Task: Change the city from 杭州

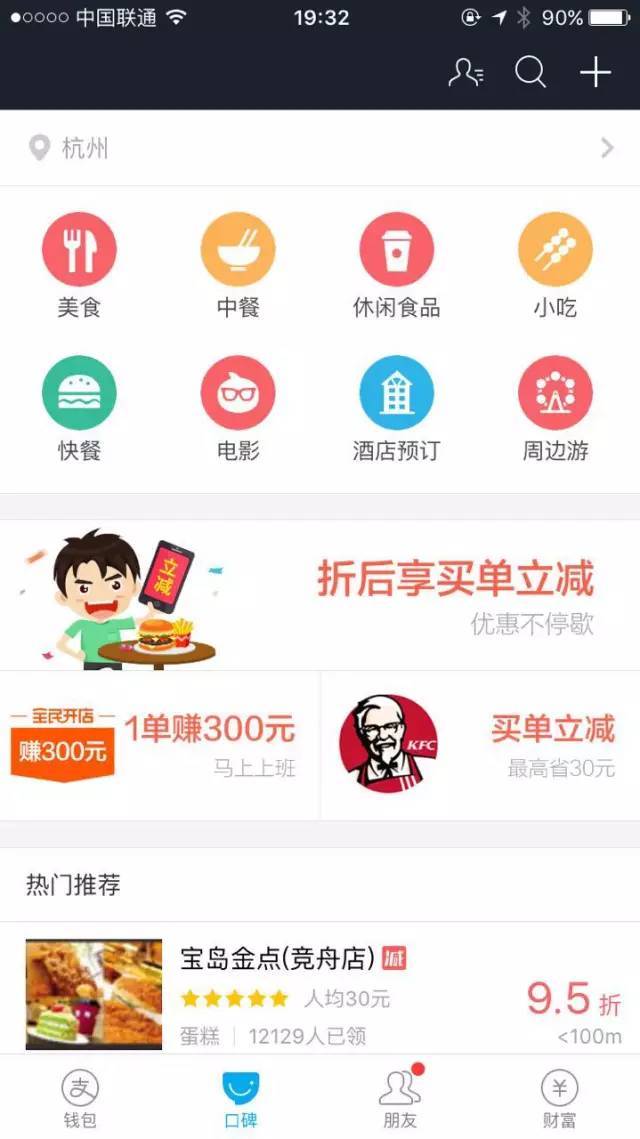Action: tap(320, 149)
